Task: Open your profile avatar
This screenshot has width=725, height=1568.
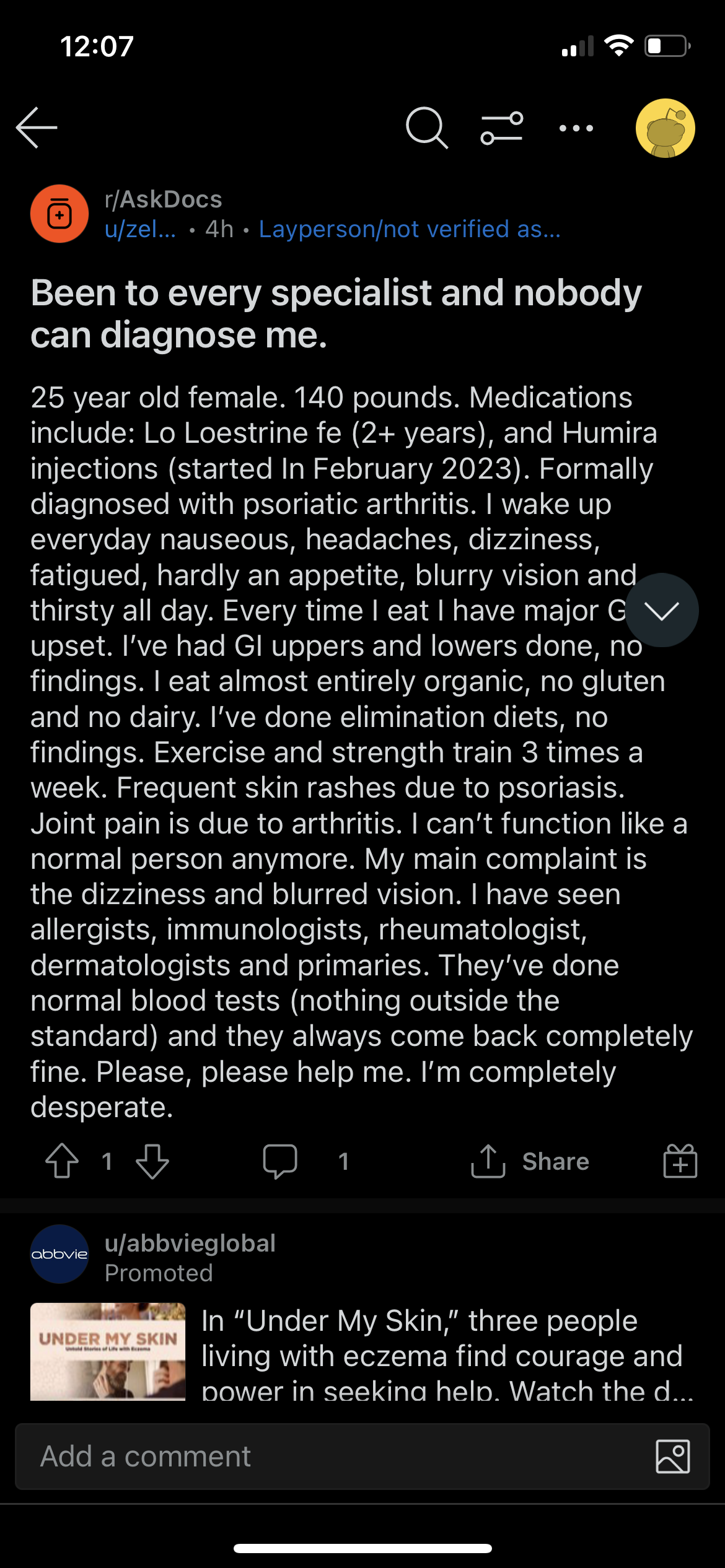Action: click(665, 128)
